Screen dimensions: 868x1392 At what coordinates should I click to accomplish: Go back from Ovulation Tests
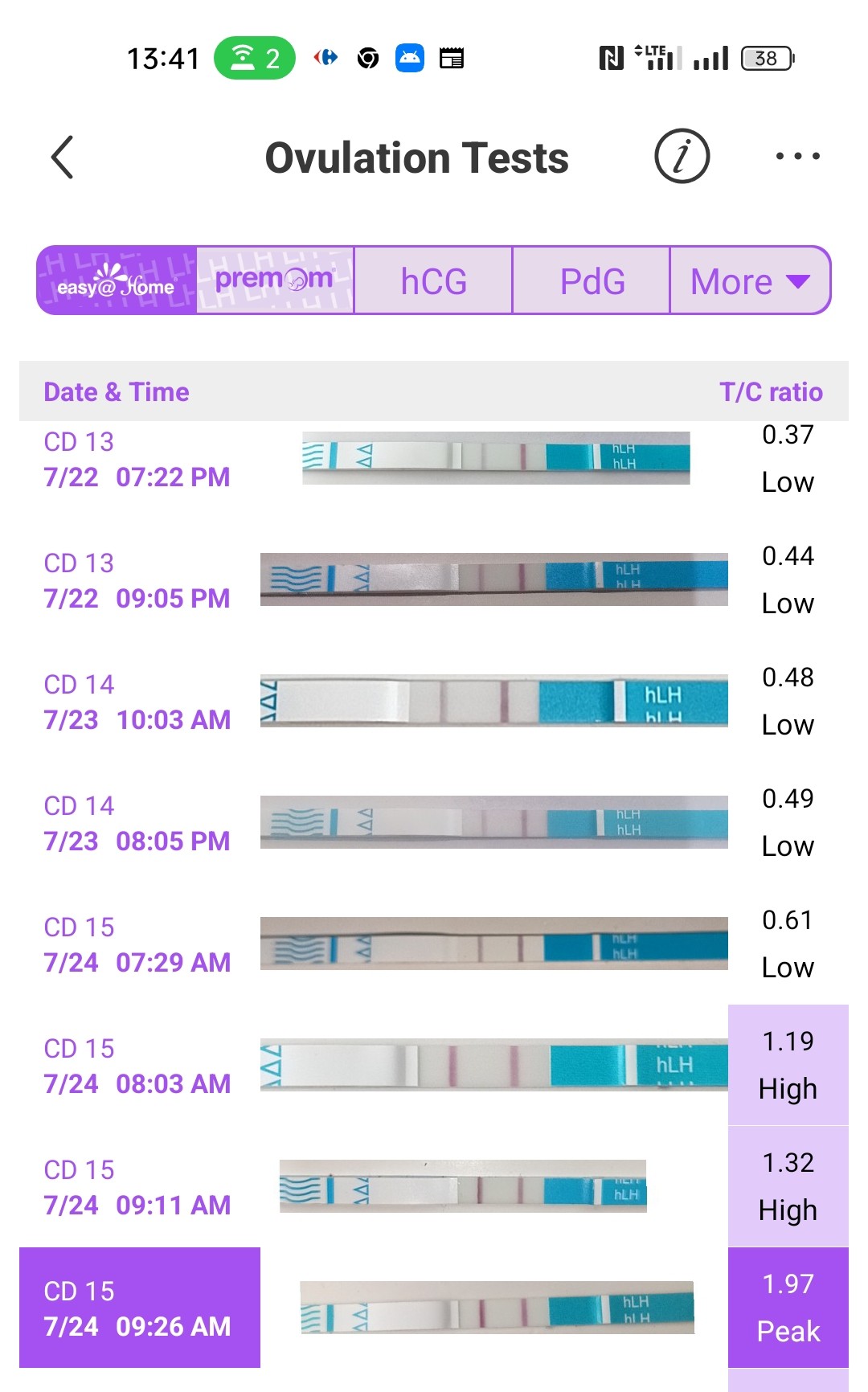coord(63,157)
